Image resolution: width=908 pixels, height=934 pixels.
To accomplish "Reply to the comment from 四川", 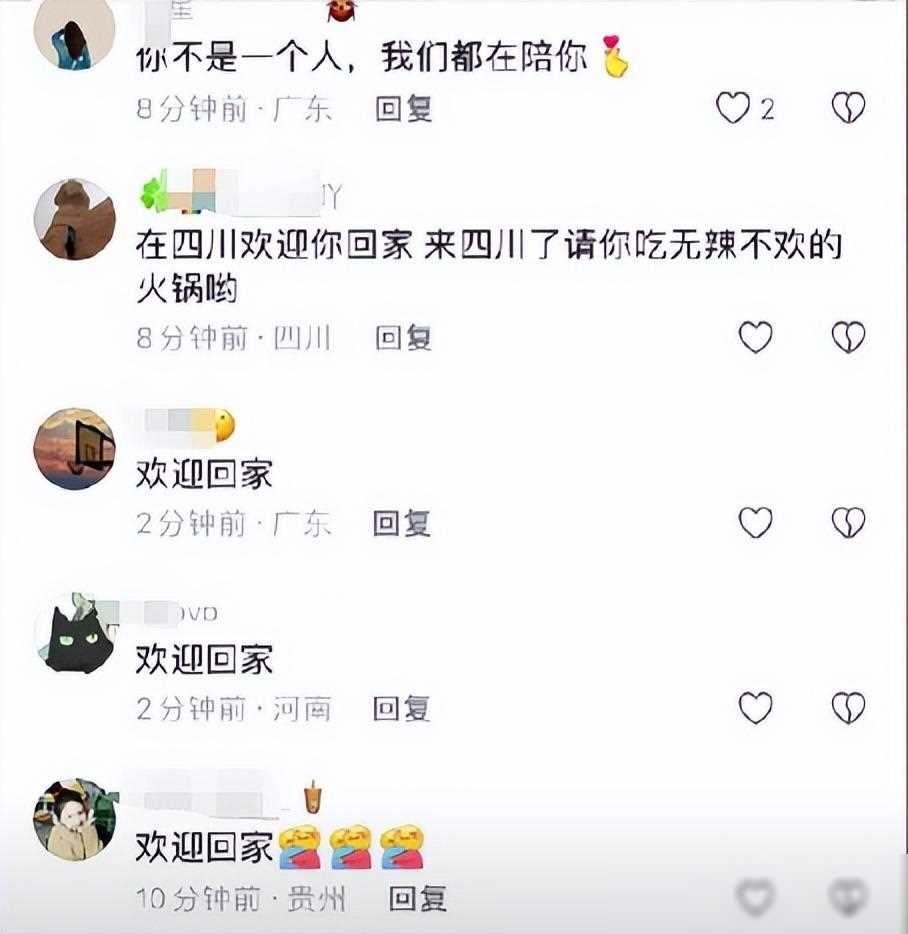I will click(x=403, y=339).
